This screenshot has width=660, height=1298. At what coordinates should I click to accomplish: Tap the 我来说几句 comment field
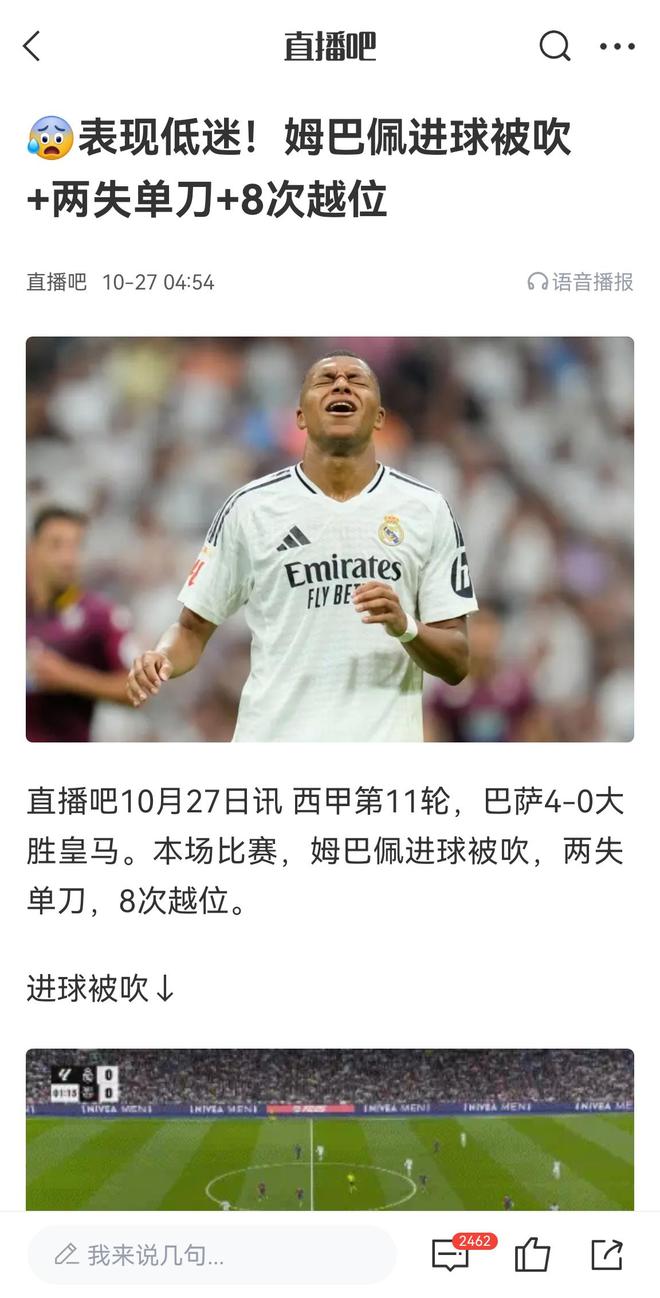click(212, 1255)
